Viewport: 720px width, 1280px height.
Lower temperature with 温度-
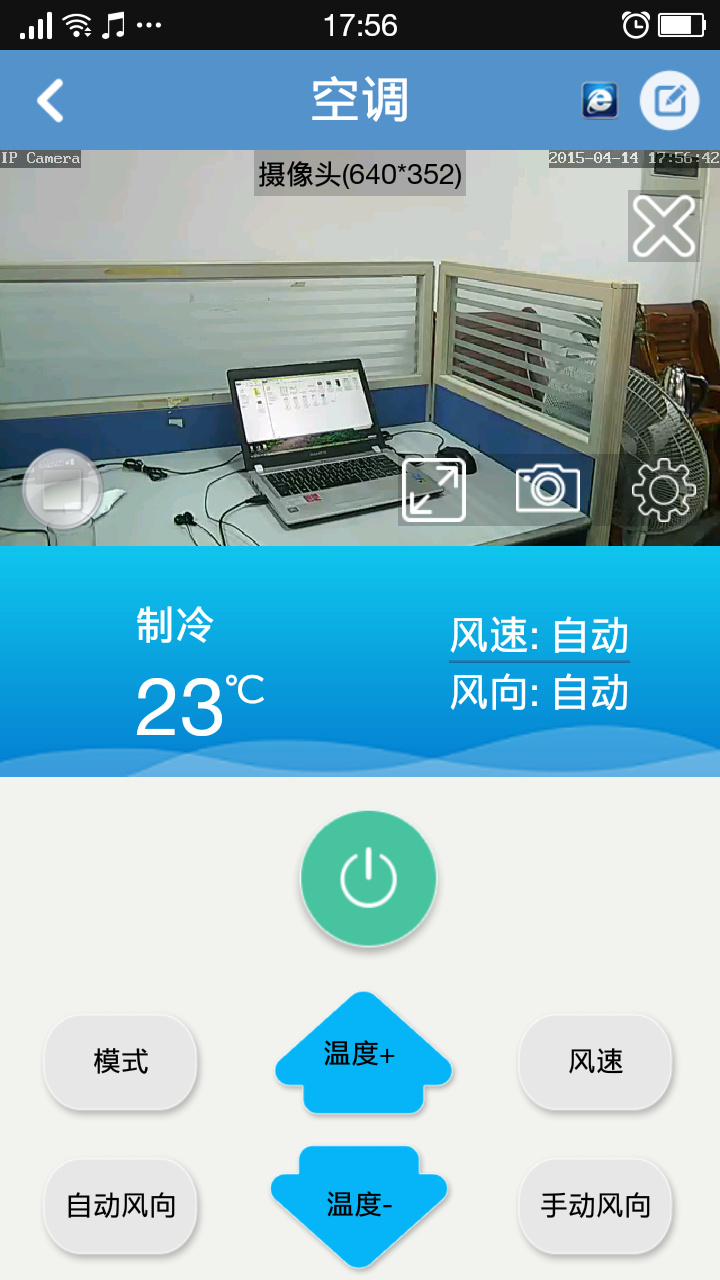click(x=359, y=1204)
